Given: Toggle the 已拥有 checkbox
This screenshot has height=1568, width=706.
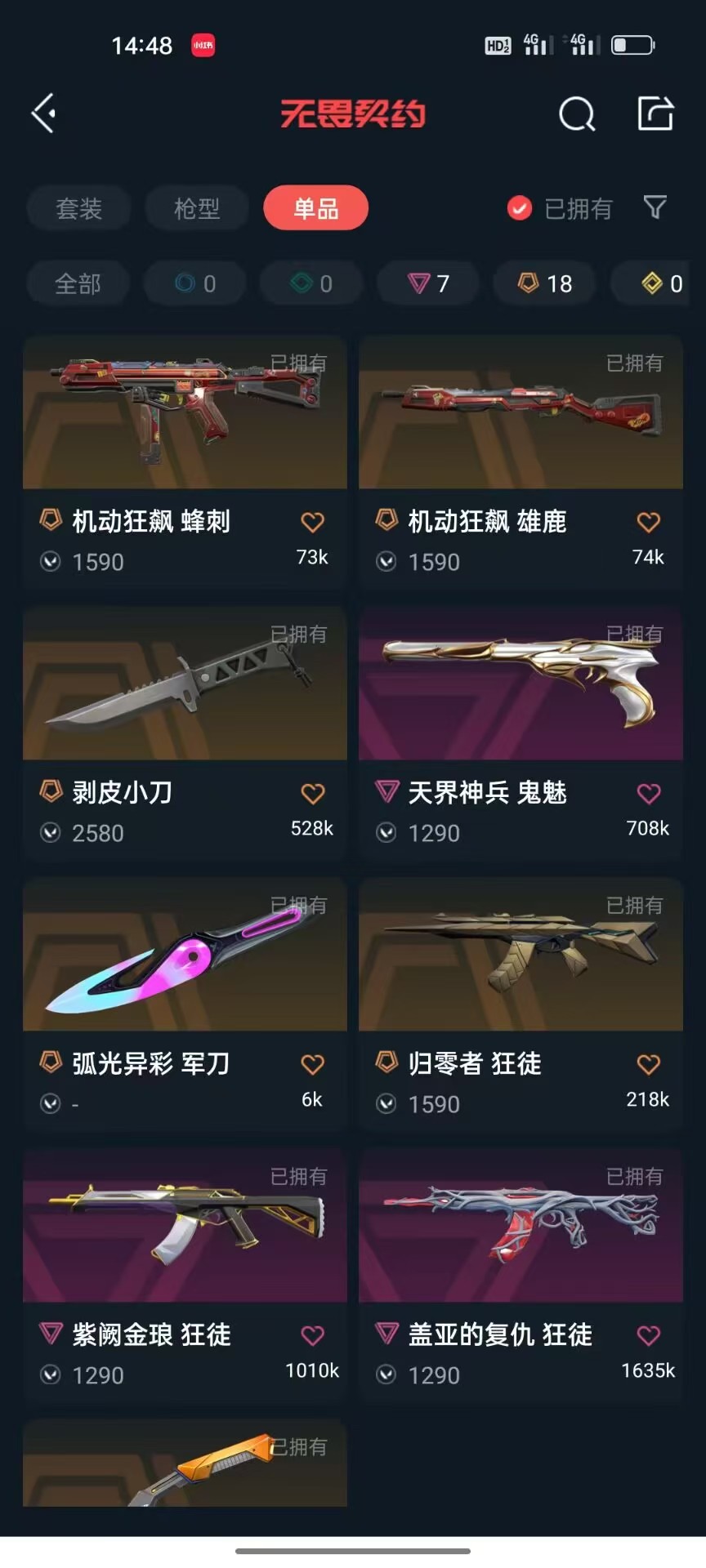Looking at the screenshot, I should coord(519,208).
